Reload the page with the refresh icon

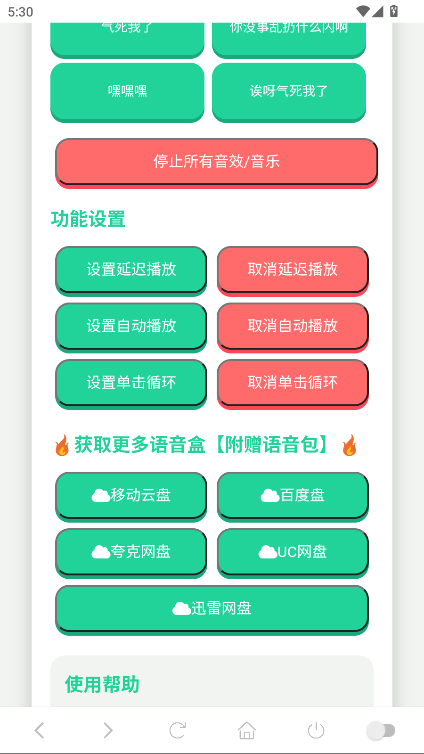pos(177,730)
